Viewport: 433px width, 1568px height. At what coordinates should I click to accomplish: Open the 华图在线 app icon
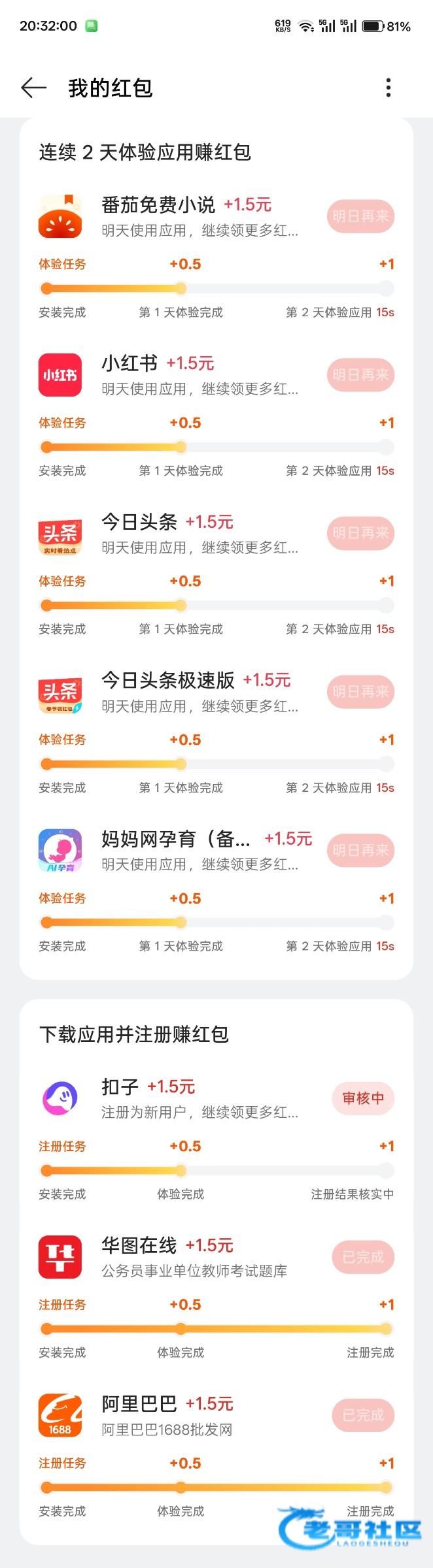[x=60, y=1257]
